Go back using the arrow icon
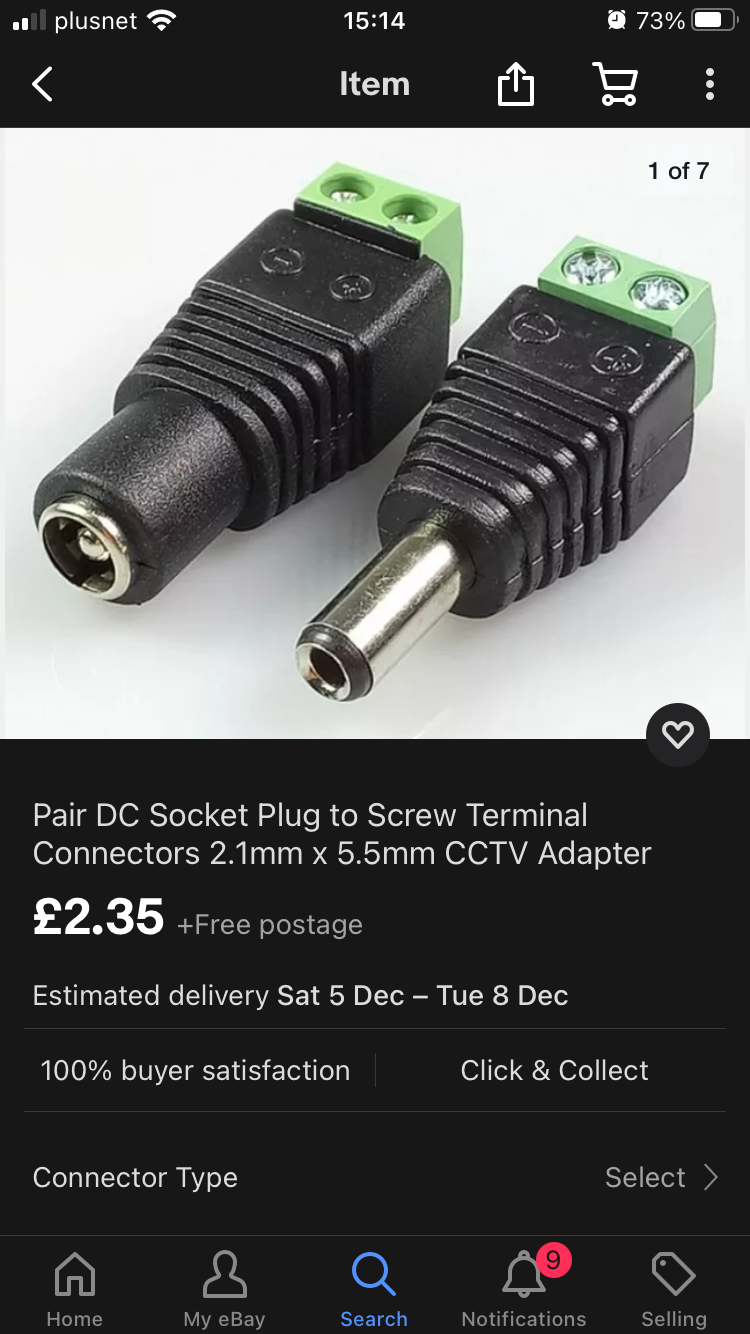The height and width of the screenshot is (1334, 750). 42,85
